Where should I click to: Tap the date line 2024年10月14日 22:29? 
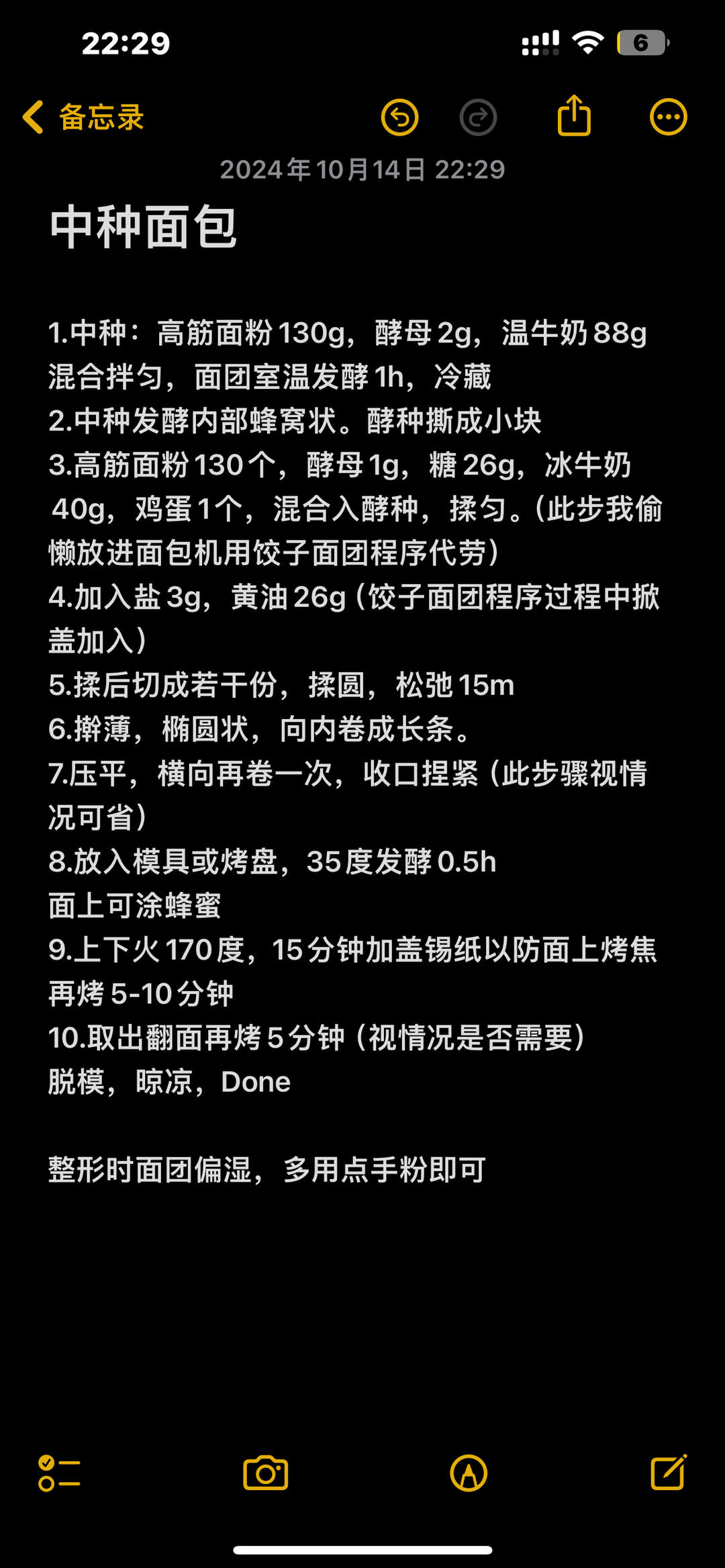pos(362,170)
